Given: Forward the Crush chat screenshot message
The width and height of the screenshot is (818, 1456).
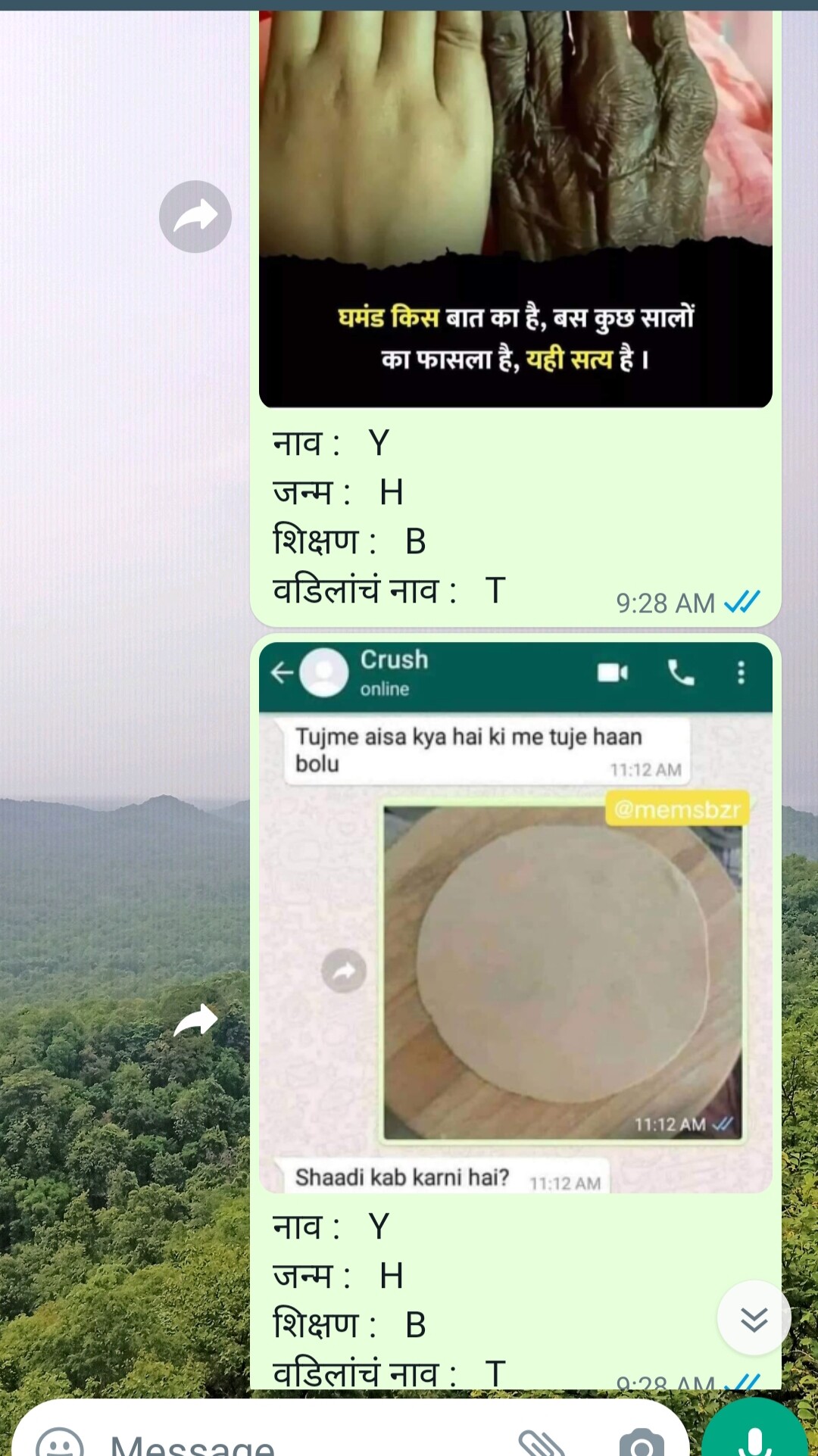Looking at the screenshot, I should 195,1020.
